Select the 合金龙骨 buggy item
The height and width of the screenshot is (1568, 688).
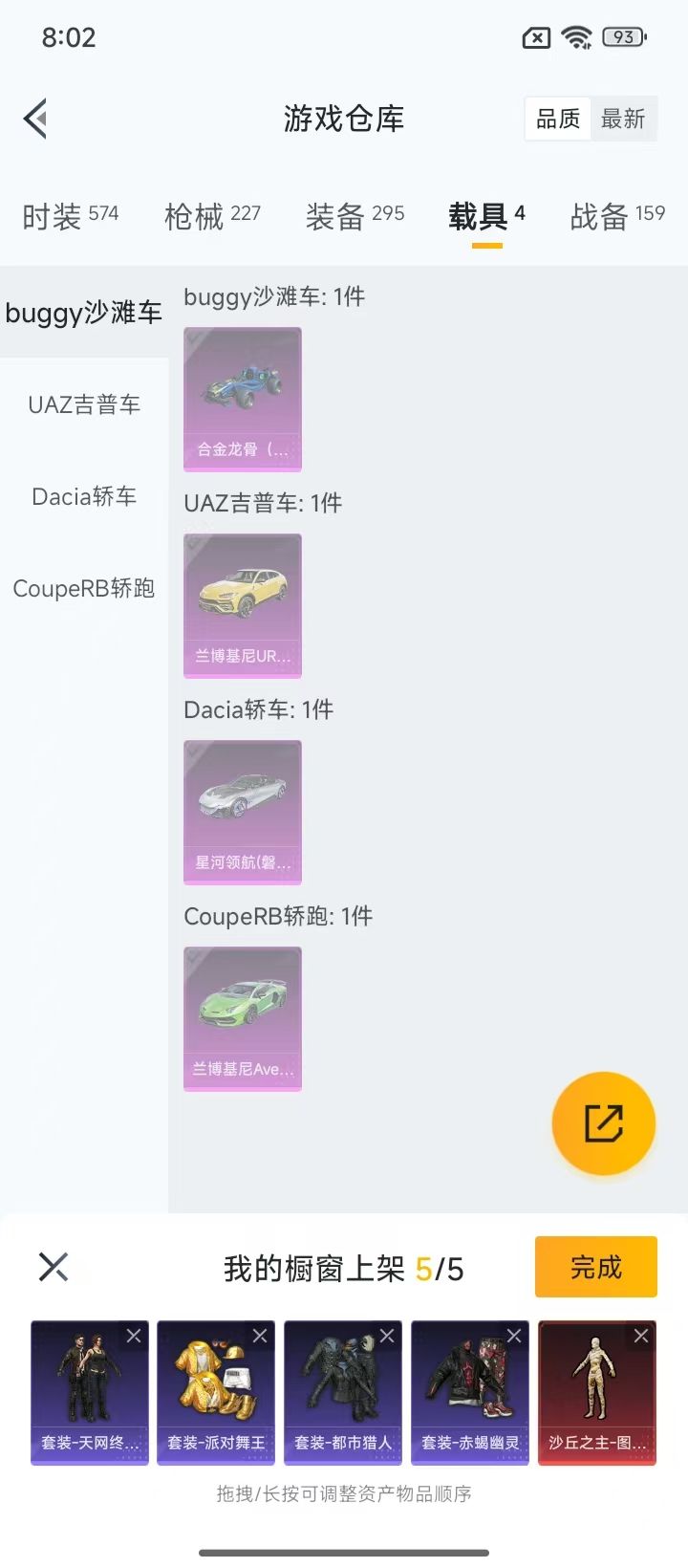(x=243, y=399)
